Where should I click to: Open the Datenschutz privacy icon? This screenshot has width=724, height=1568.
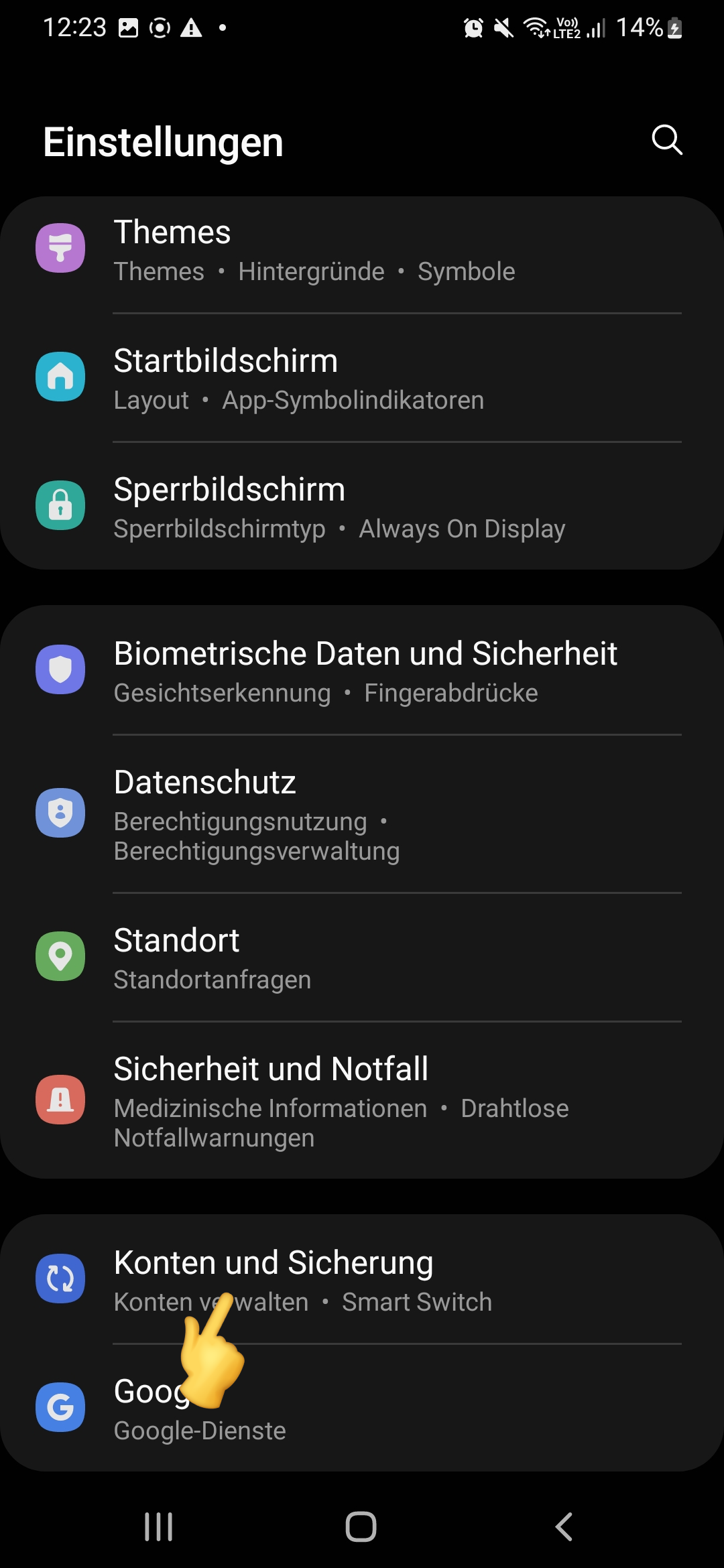pos(61,813)
